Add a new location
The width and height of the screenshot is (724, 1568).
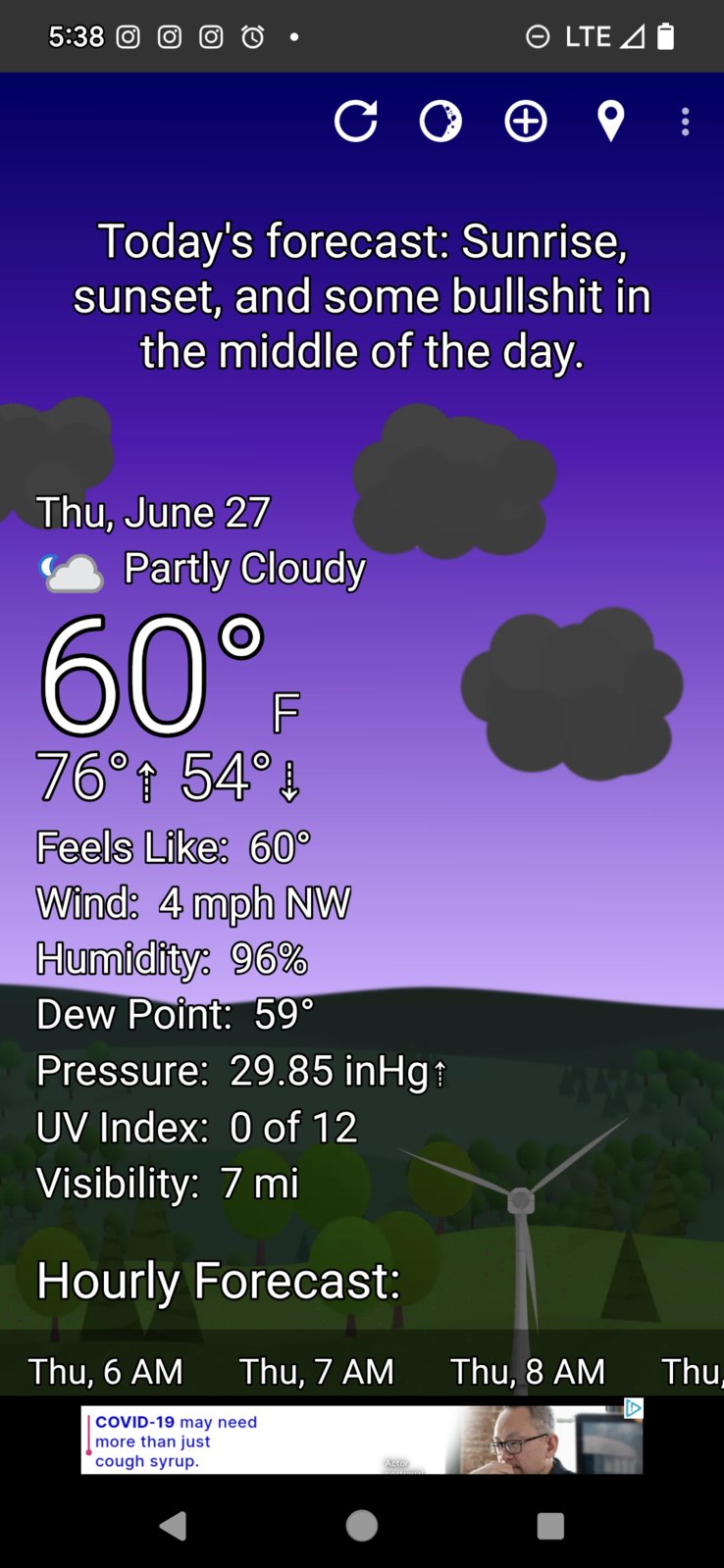(526, 122)
